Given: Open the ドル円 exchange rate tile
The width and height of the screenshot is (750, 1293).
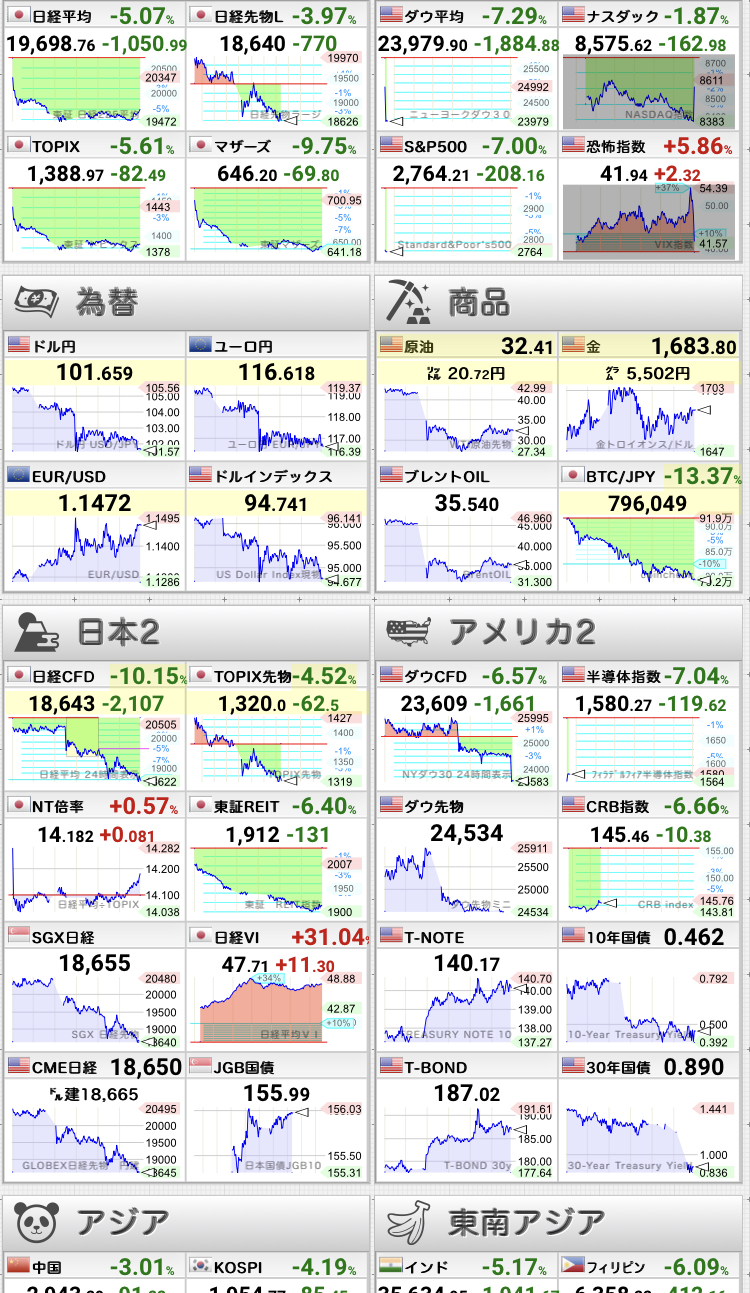Looking at the screenshot, I should point(95,396).
